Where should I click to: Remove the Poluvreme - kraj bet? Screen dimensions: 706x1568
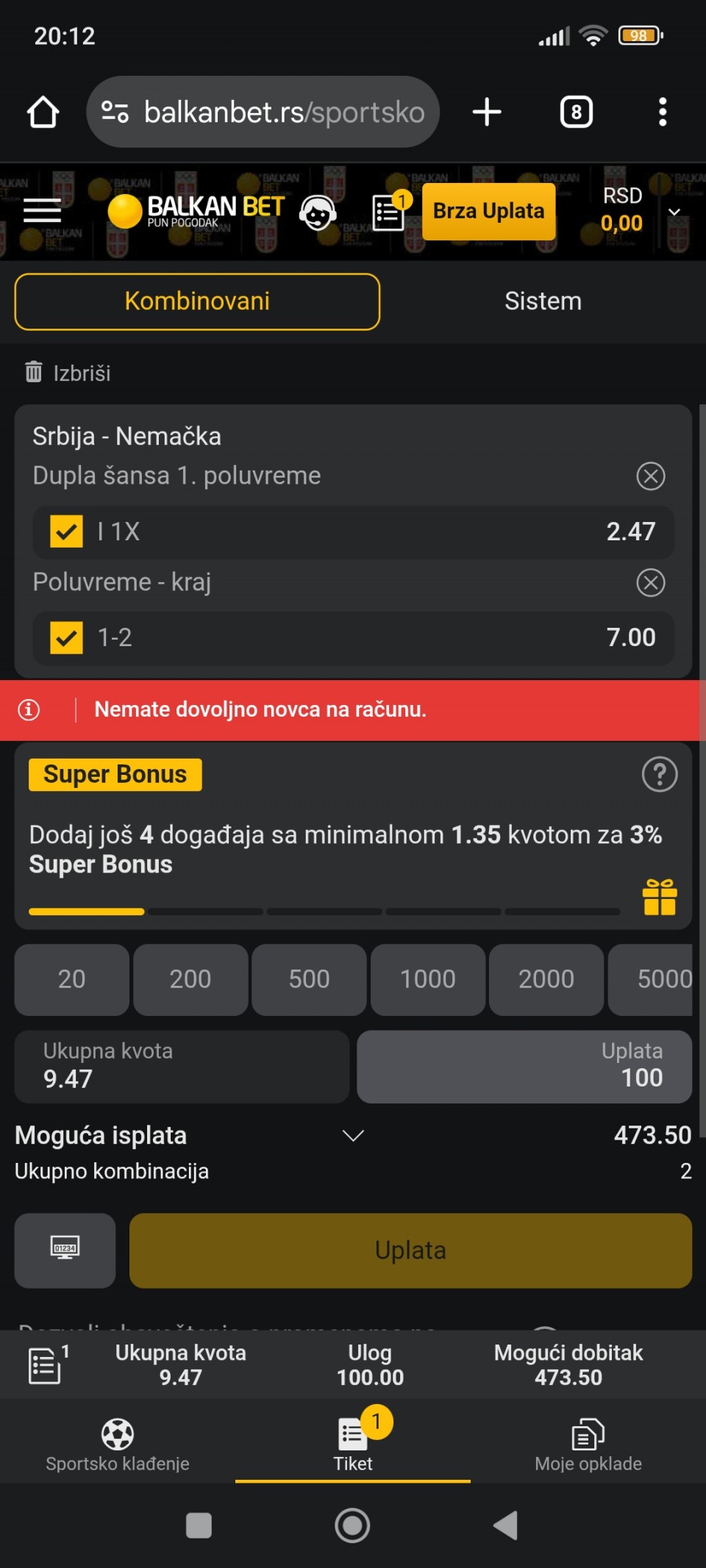(650, 583)
